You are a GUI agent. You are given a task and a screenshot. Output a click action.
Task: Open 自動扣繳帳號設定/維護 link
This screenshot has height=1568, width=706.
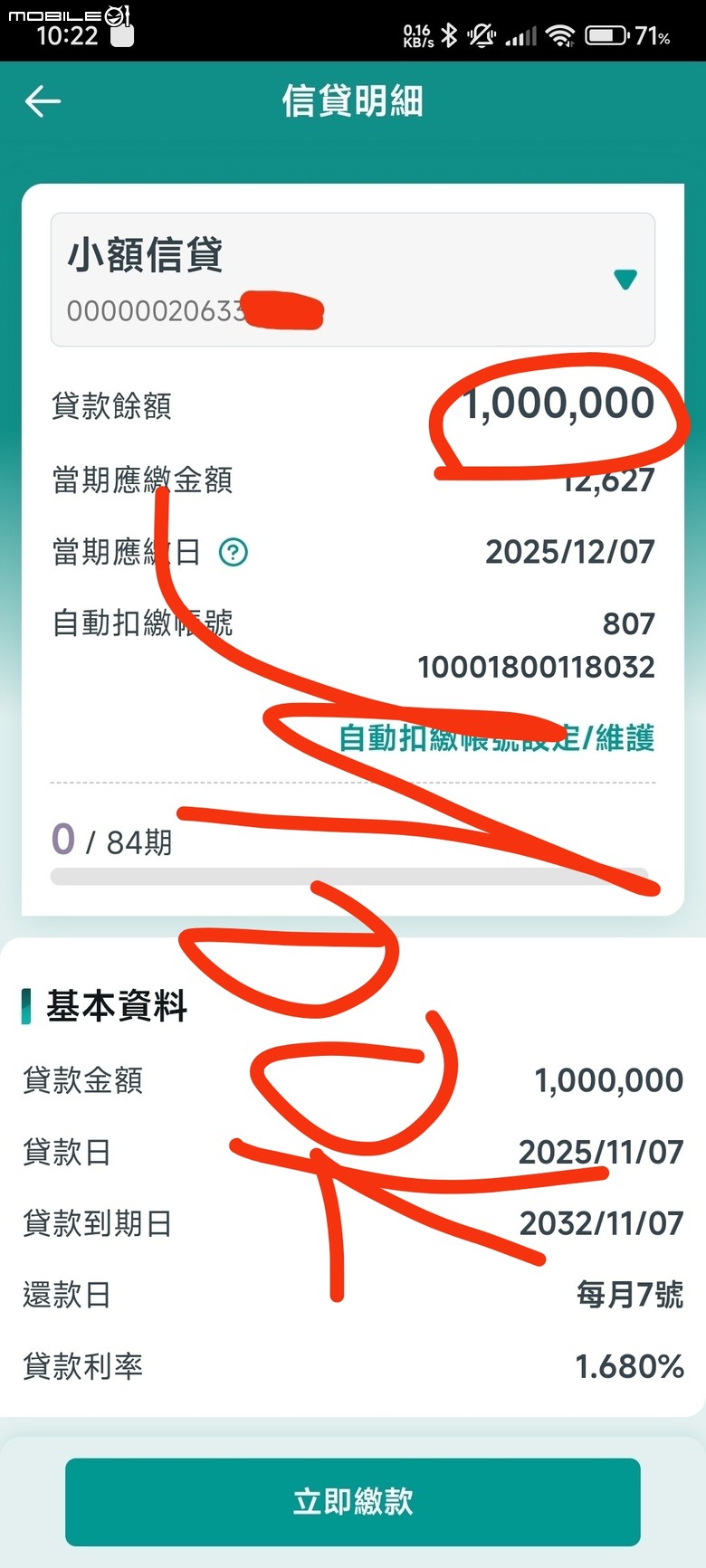tap(496, 738)
